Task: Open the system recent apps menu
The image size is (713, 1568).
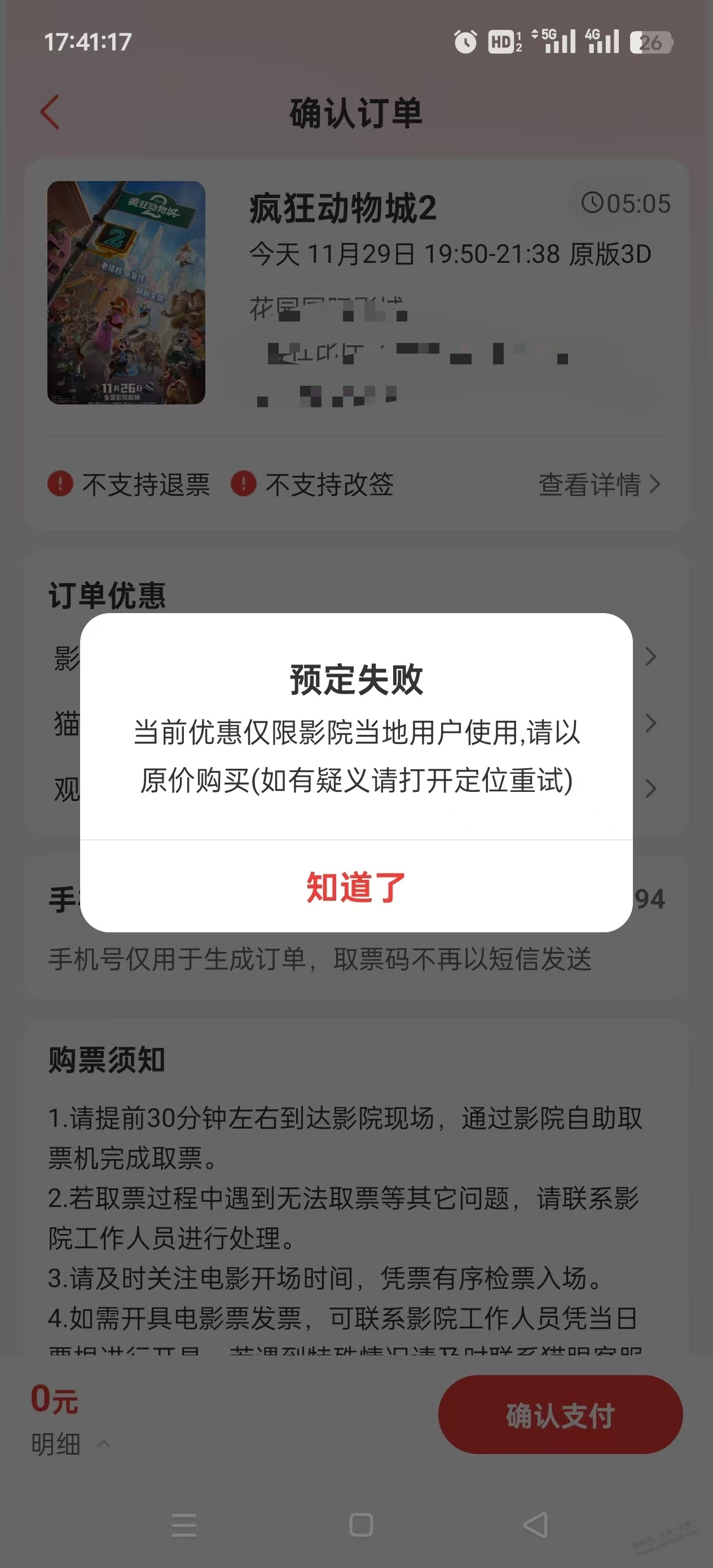Action: 184,1525
